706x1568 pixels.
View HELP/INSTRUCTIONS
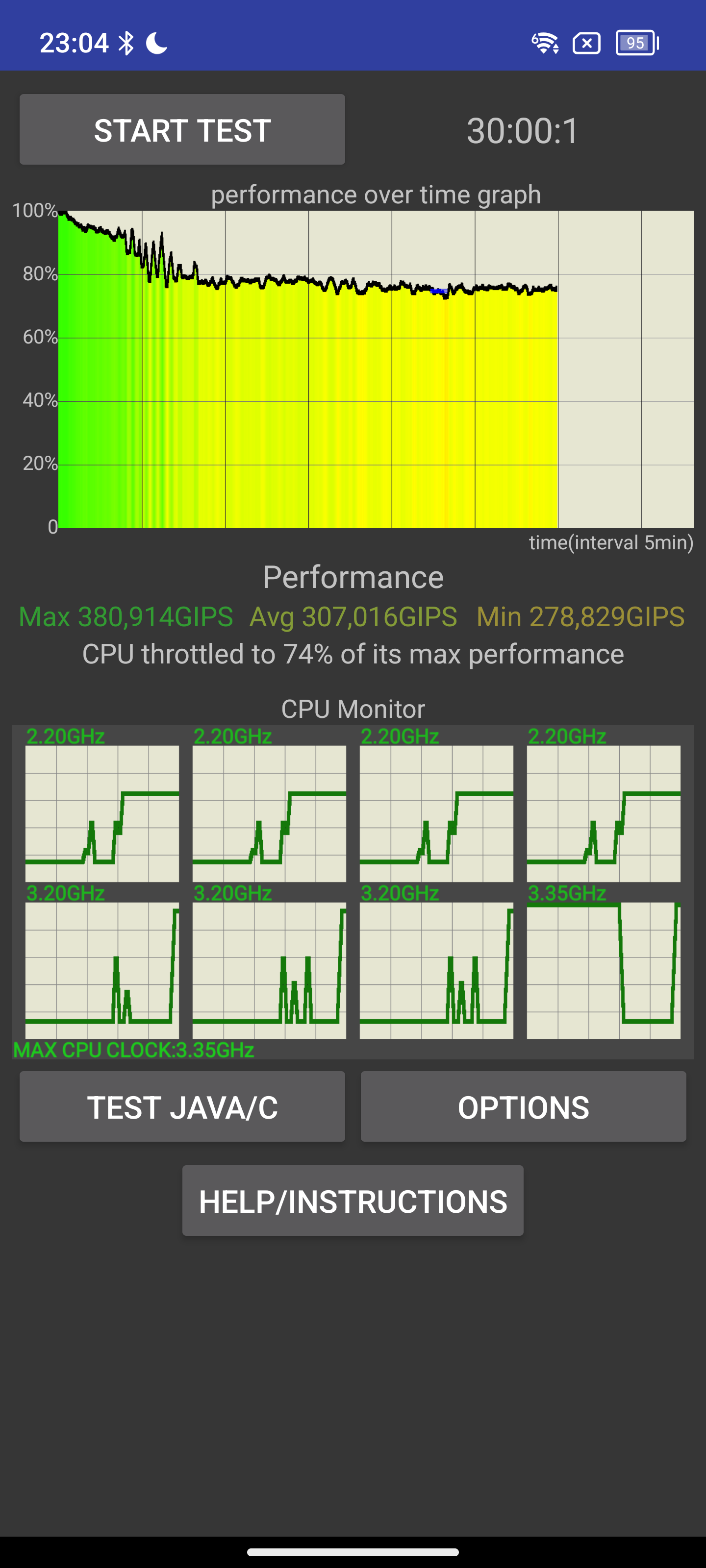pyautogui.click(x=353, y=1201)
